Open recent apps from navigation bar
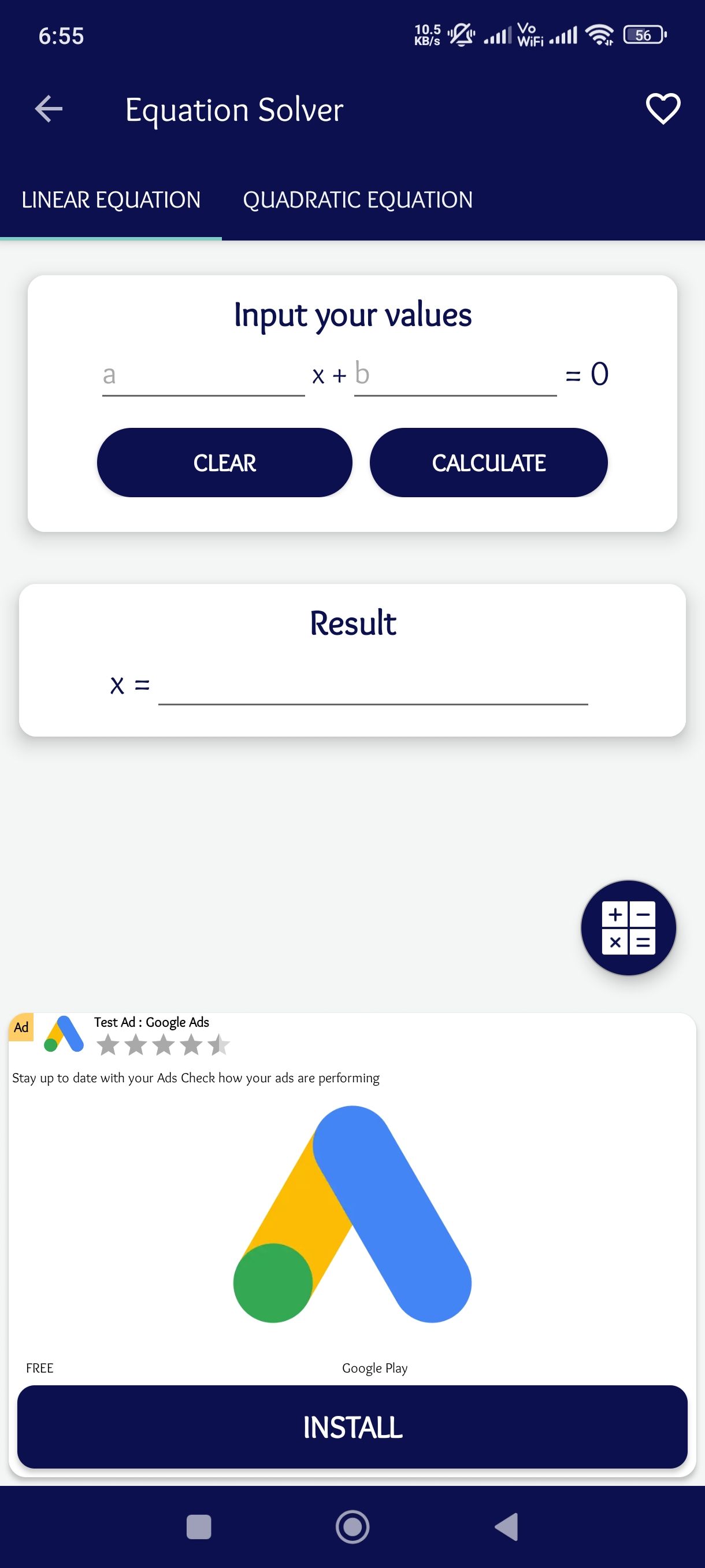Viewport: 705px width, 1568px height. (x=199, y=1526)
